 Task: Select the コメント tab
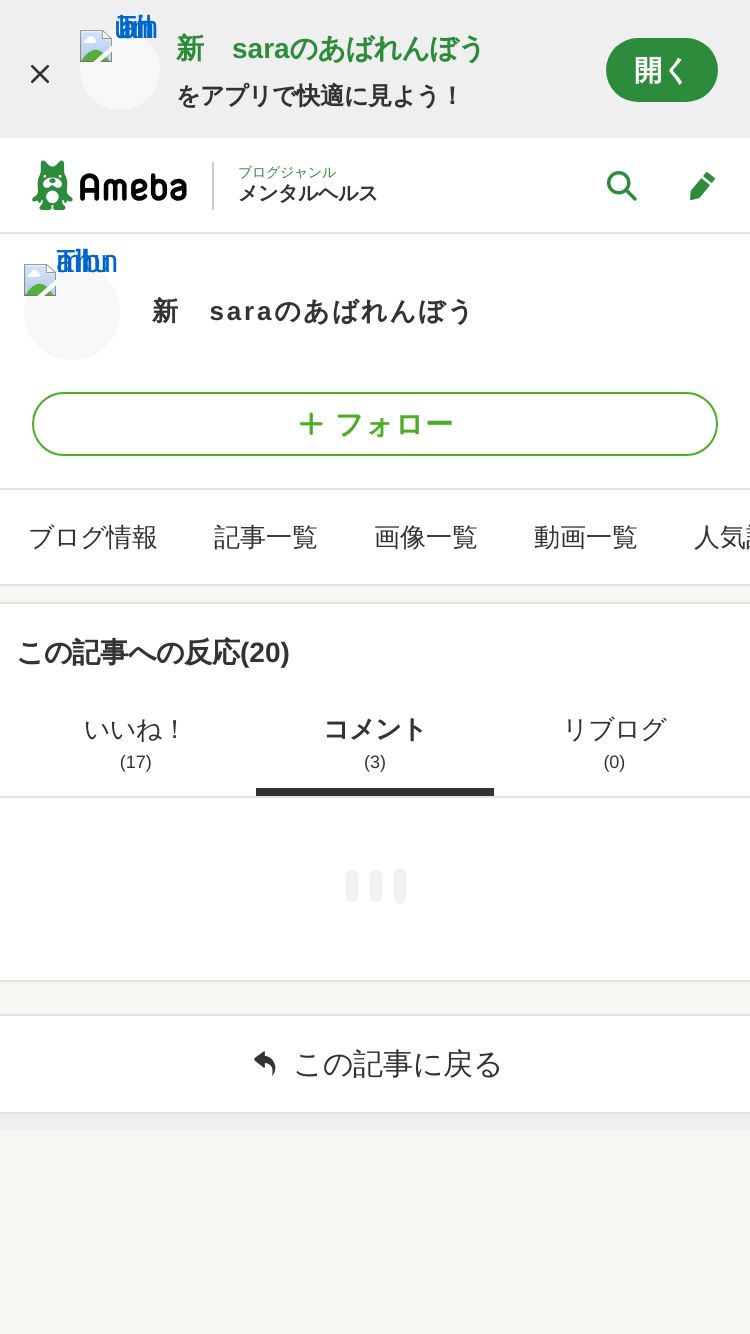[x=375, y=743]
